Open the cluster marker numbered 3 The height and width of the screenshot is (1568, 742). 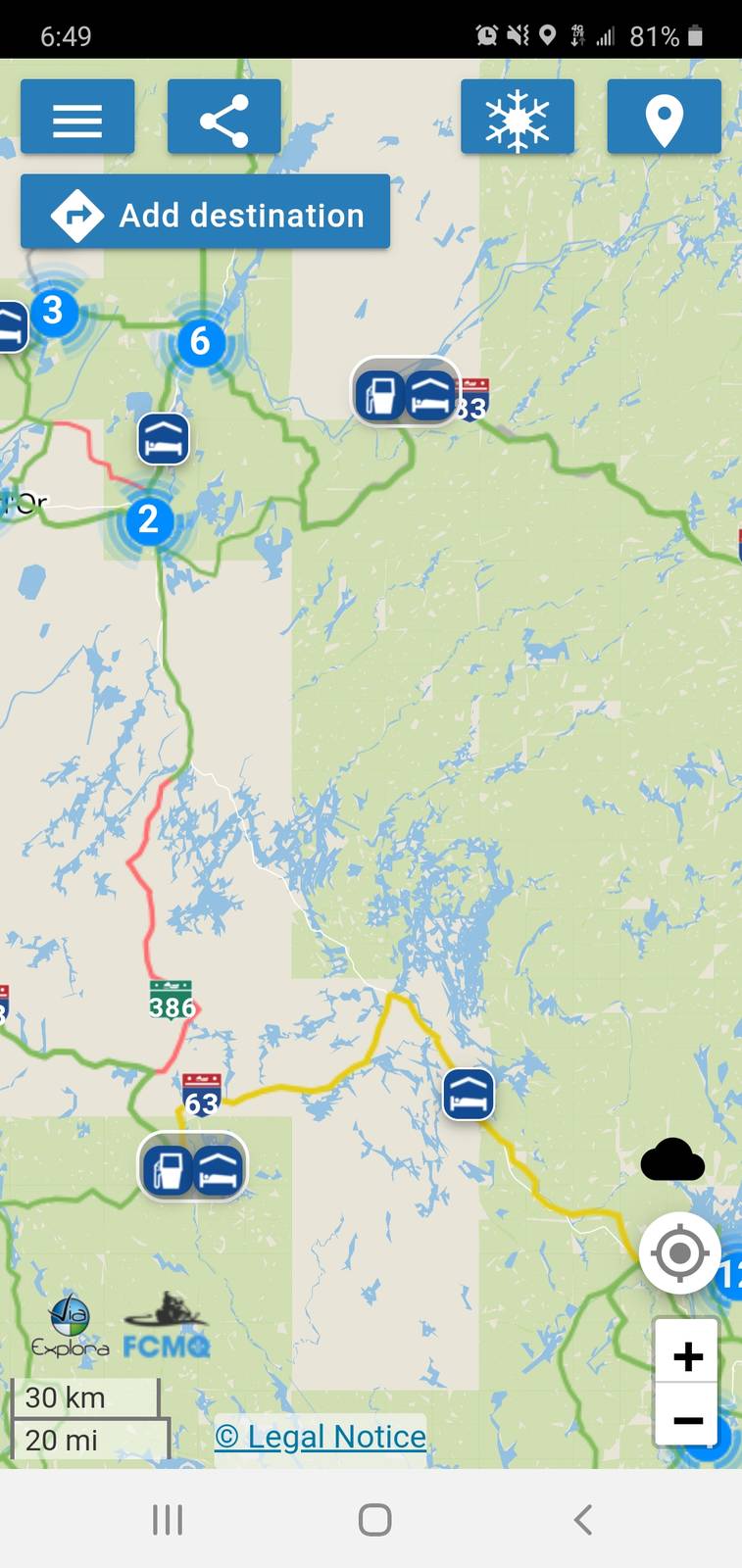coord(54,311)
